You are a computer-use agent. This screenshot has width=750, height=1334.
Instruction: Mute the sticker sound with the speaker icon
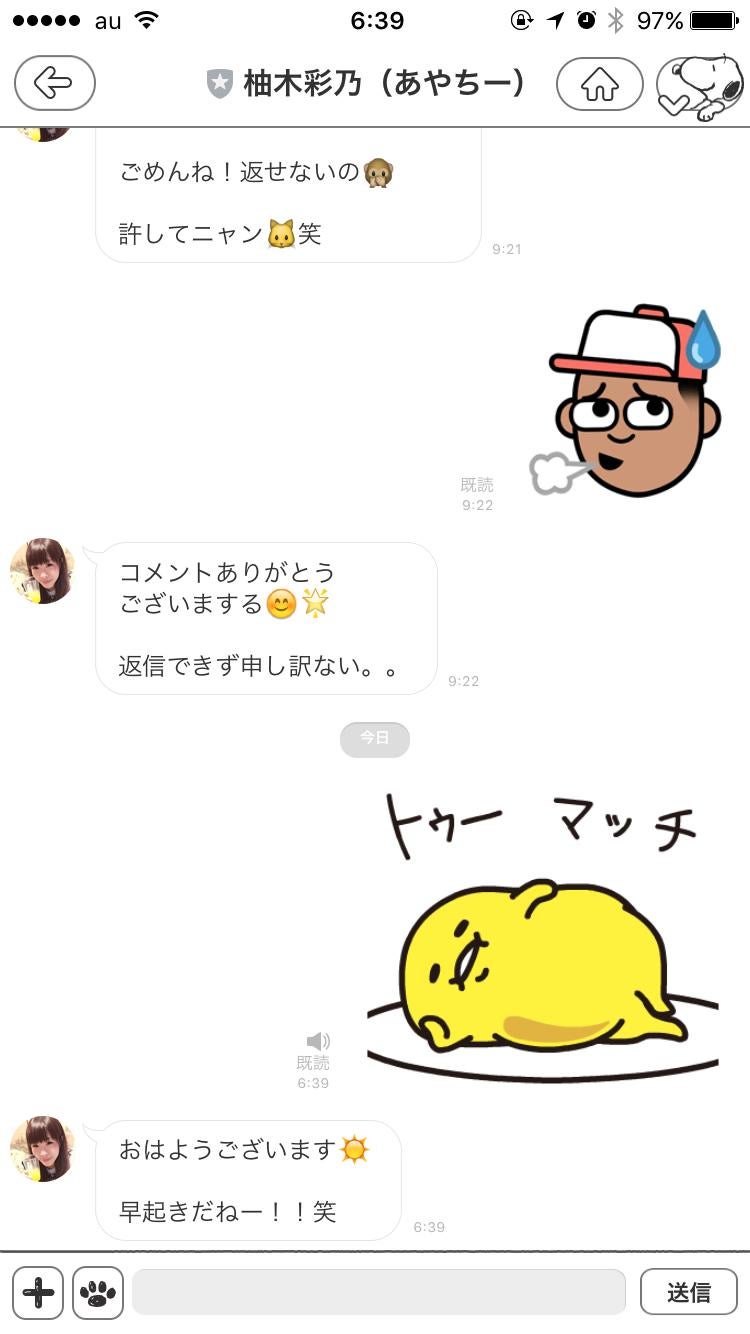point(316,1038)
